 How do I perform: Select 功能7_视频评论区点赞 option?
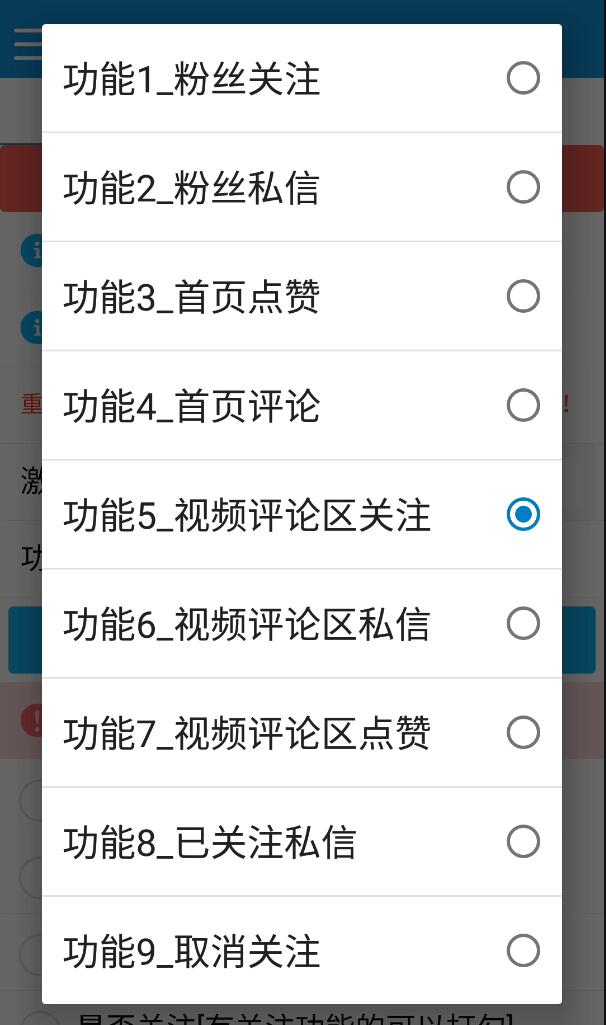[301, 733]
